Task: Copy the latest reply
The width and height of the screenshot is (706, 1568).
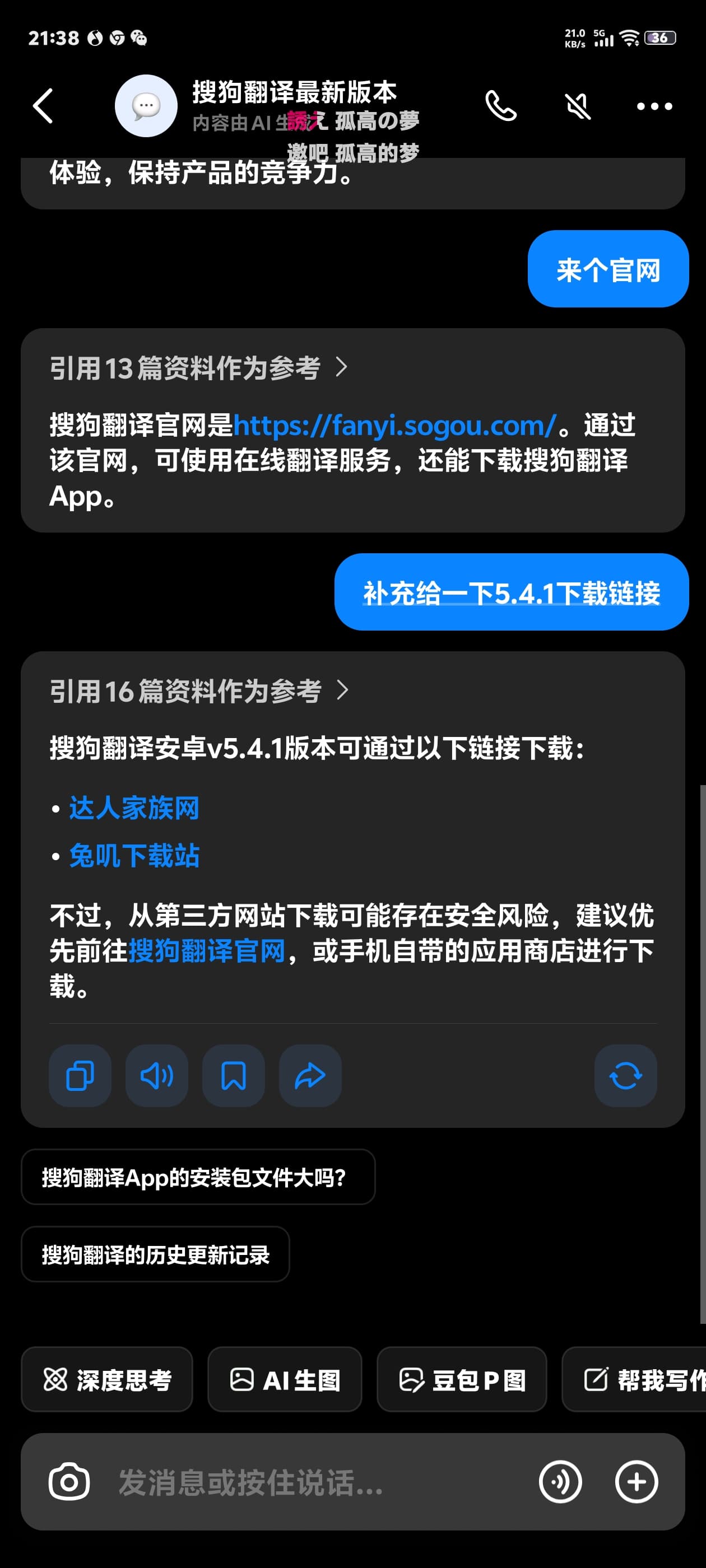Action: click(x=80, y=1076)
